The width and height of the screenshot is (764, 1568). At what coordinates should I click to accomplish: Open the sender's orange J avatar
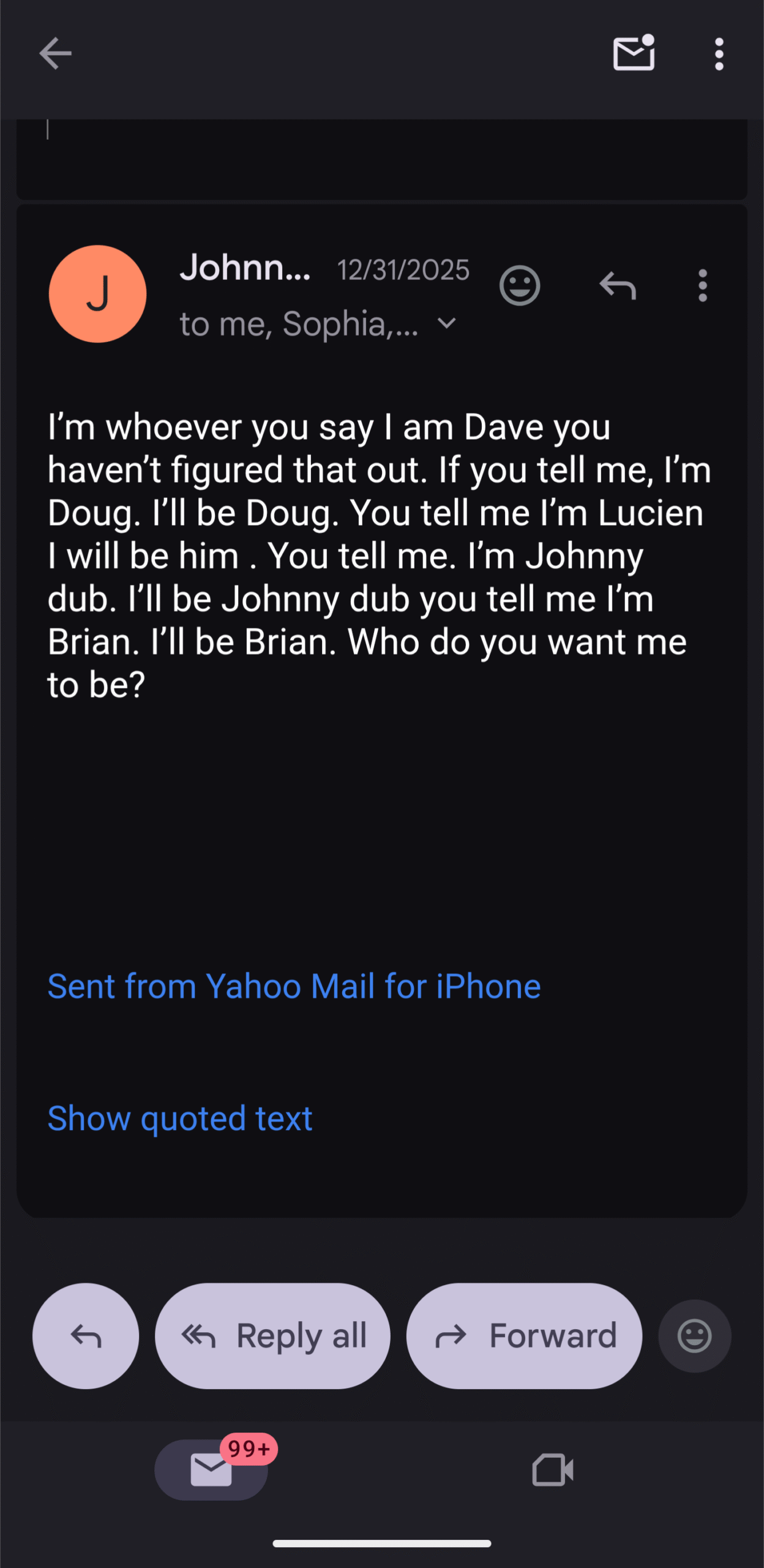pyautogui.click(x=97, y=294)
